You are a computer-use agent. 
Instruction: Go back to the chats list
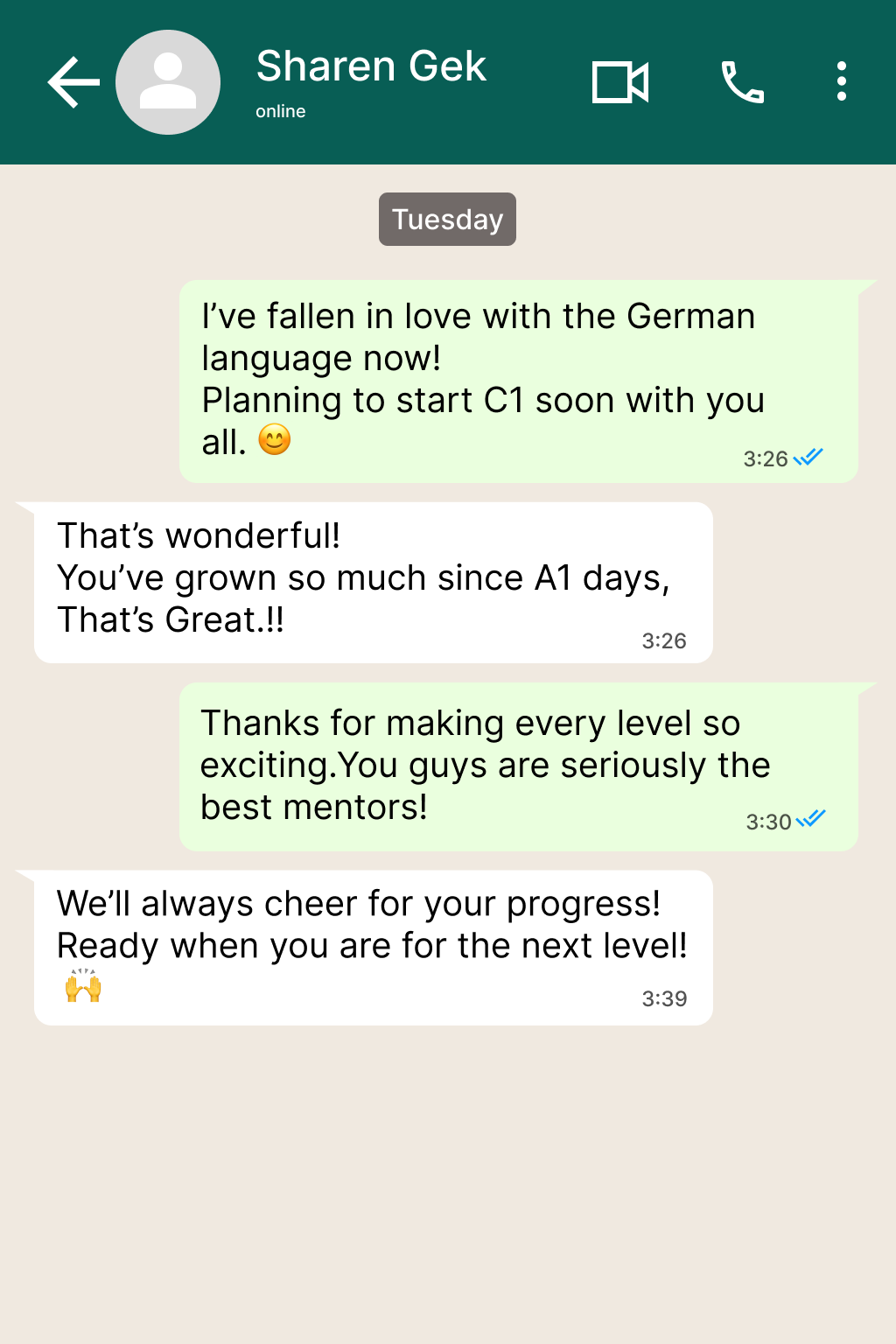click(73, 82)
